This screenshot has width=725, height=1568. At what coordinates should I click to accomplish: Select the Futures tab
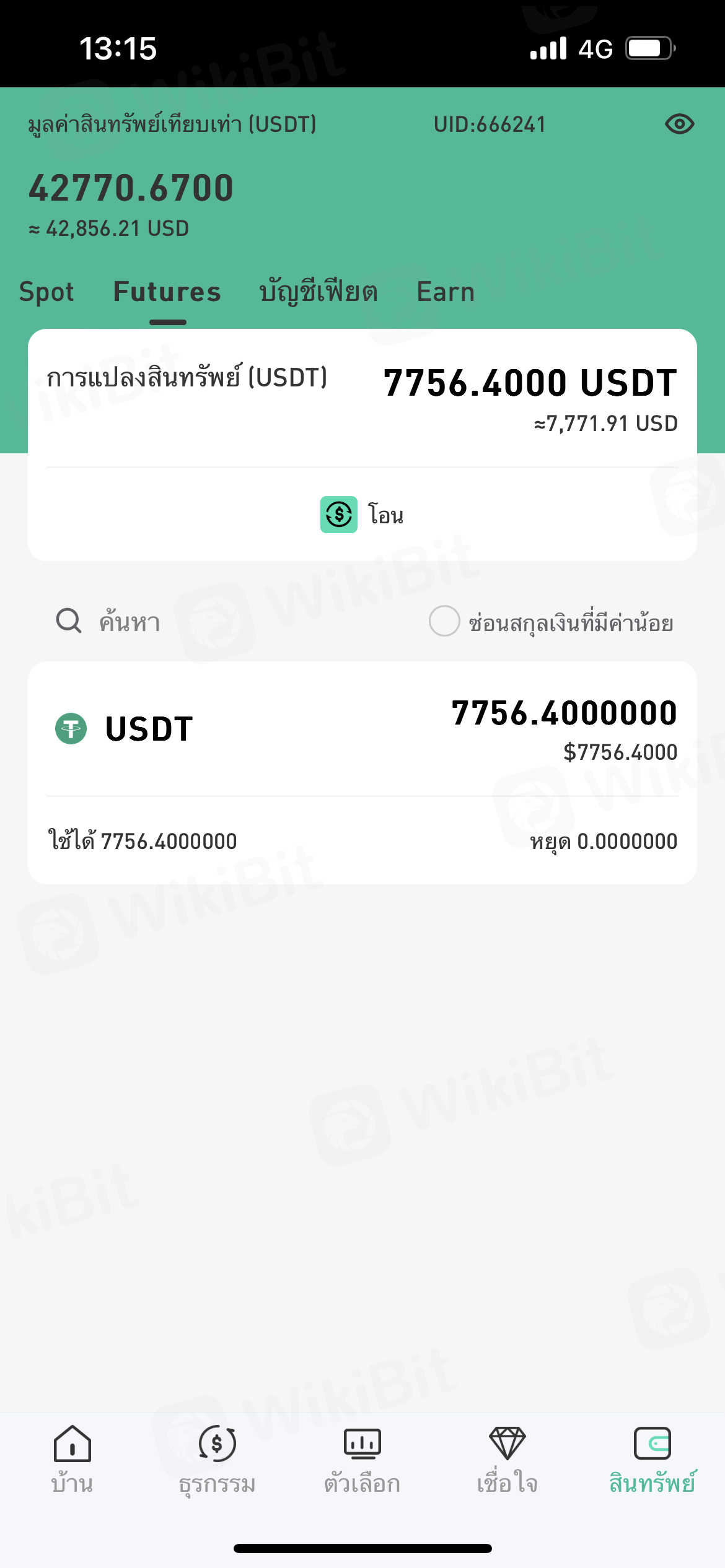click(x=167, y=292)
